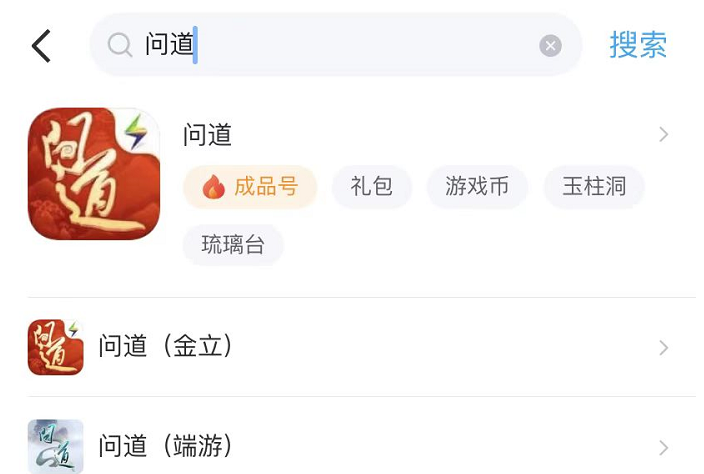Tap the search field containing 问道

pos(330,45)
